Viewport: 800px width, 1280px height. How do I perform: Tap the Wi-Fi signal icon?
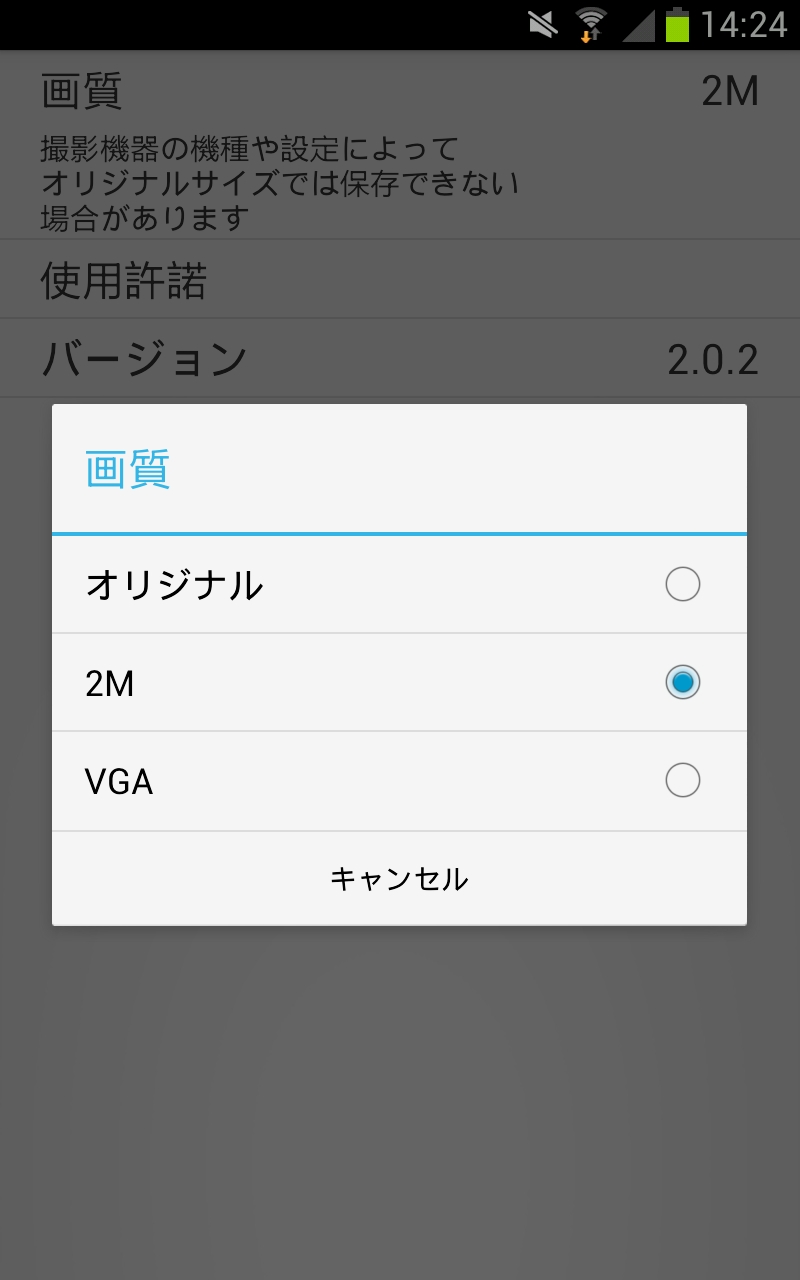[590, 22]
